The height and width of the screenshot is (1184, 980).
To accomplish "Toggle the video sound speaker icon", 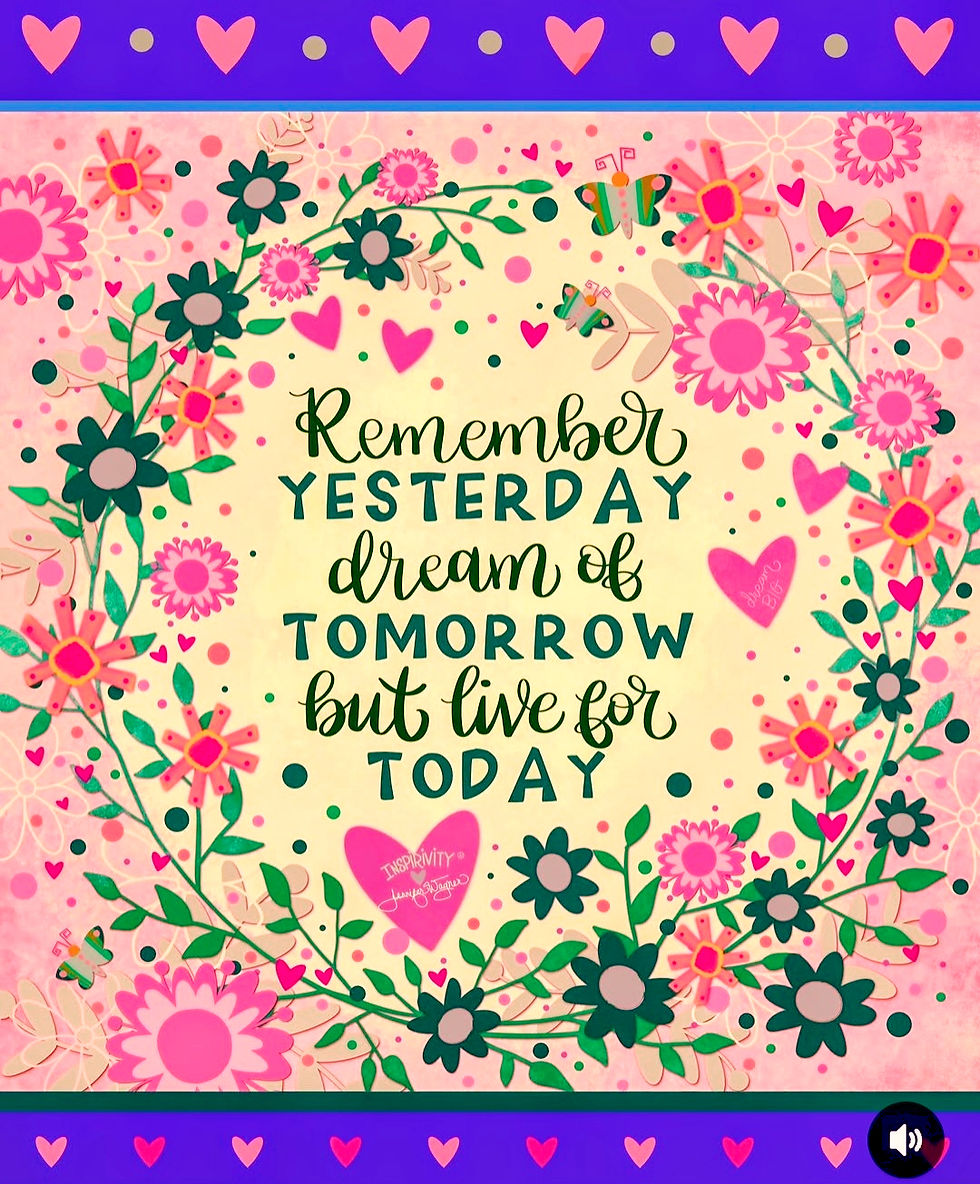I will point(905,1139).
